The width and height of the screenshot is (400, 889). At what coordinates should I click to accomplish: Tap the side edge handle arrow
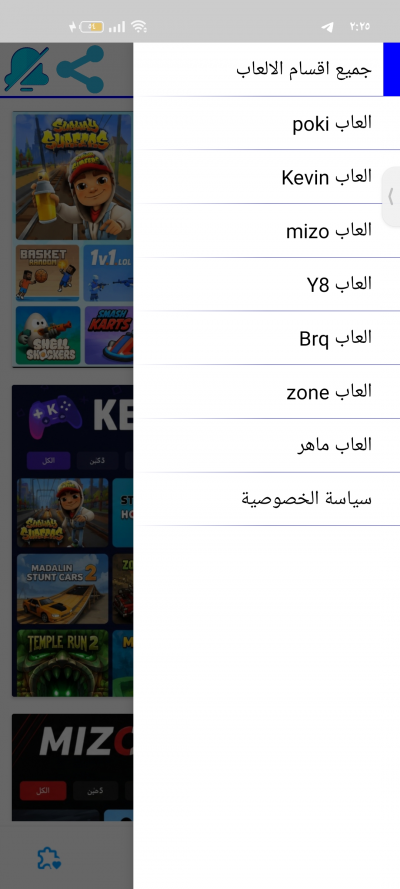click(x=391, y=197)
